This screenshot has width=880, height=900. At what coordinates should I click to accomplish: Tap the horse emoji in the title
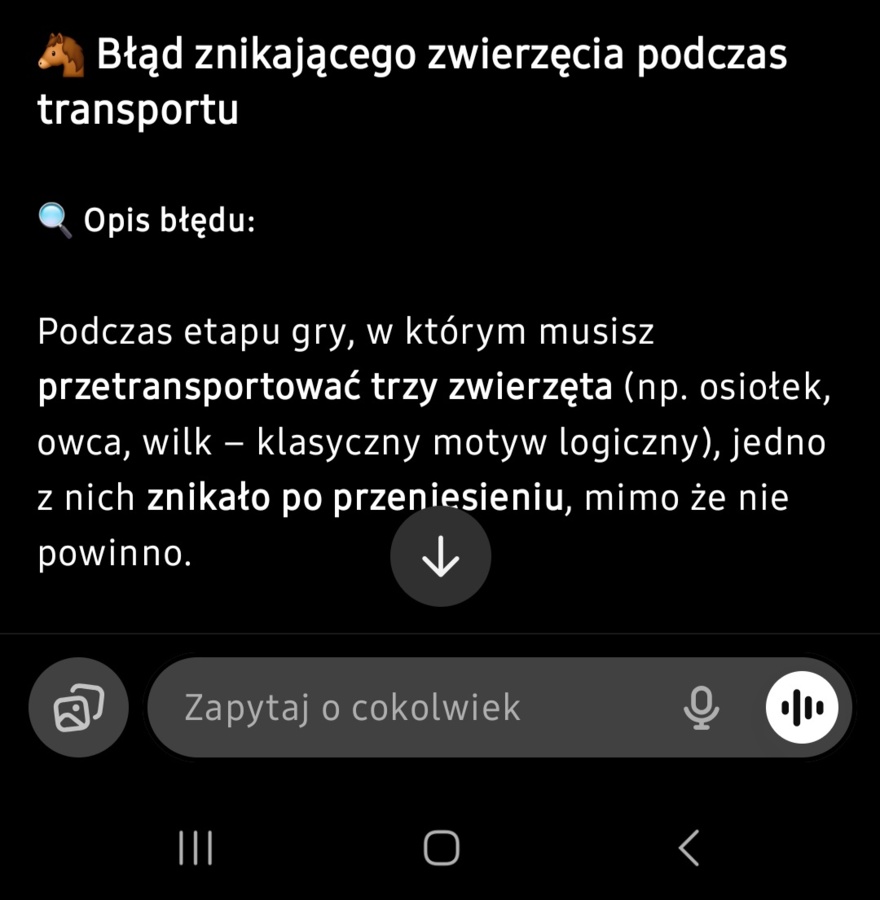tap(58, 55)
